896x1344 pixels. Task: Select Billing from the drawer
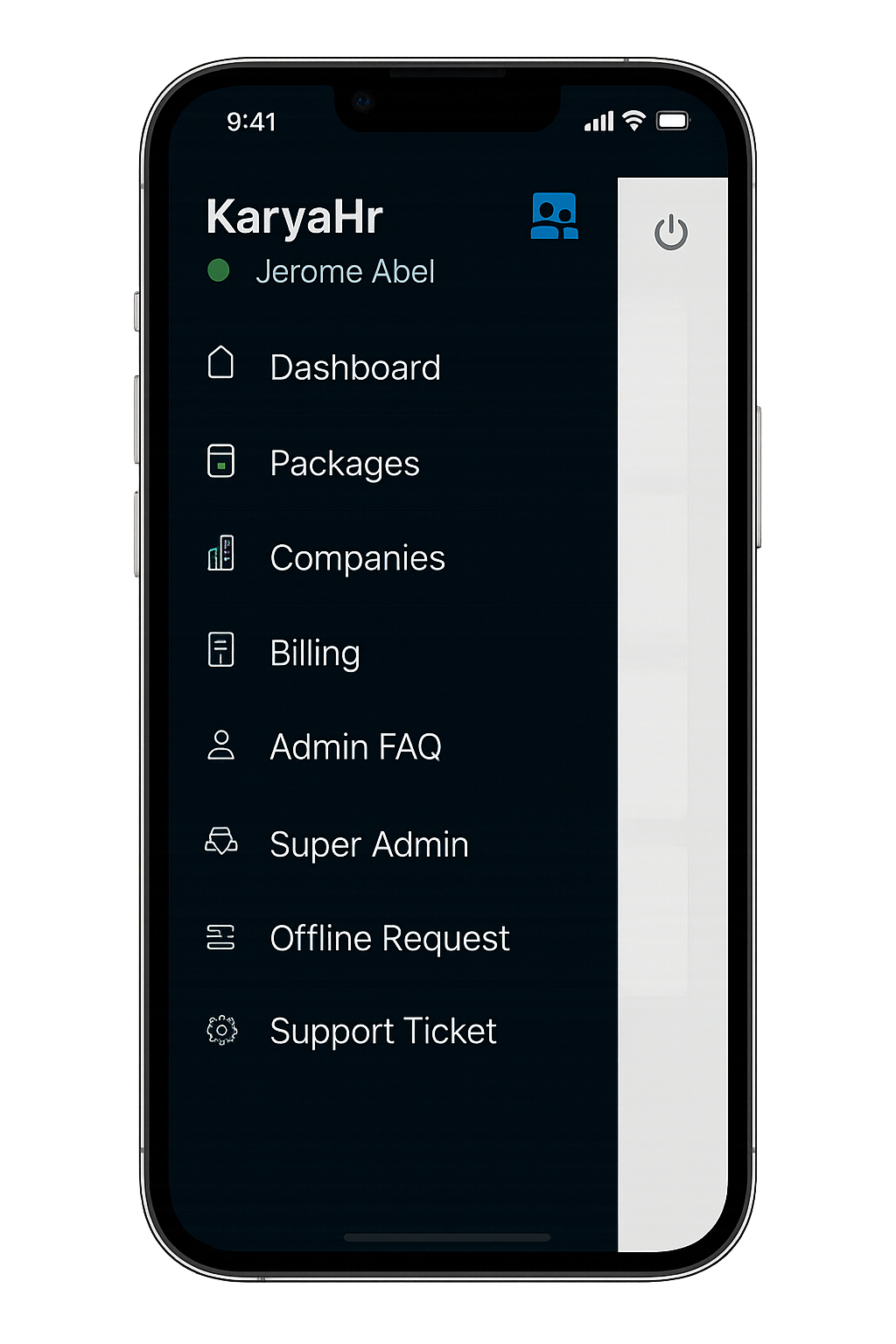click(315, 653)
